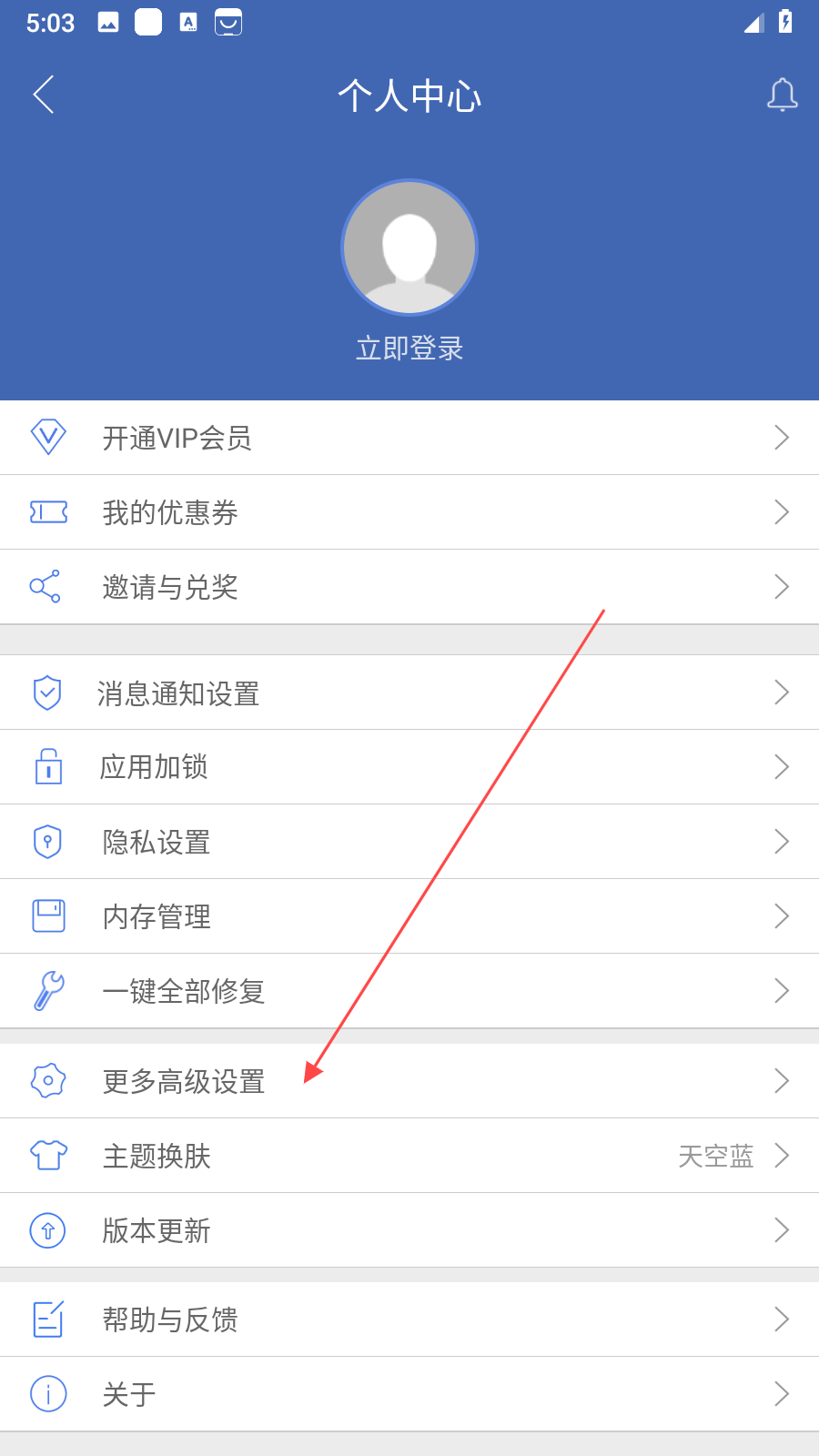Check 版本更新
The image size is (819, 1456).
[x=409, y=1230]
